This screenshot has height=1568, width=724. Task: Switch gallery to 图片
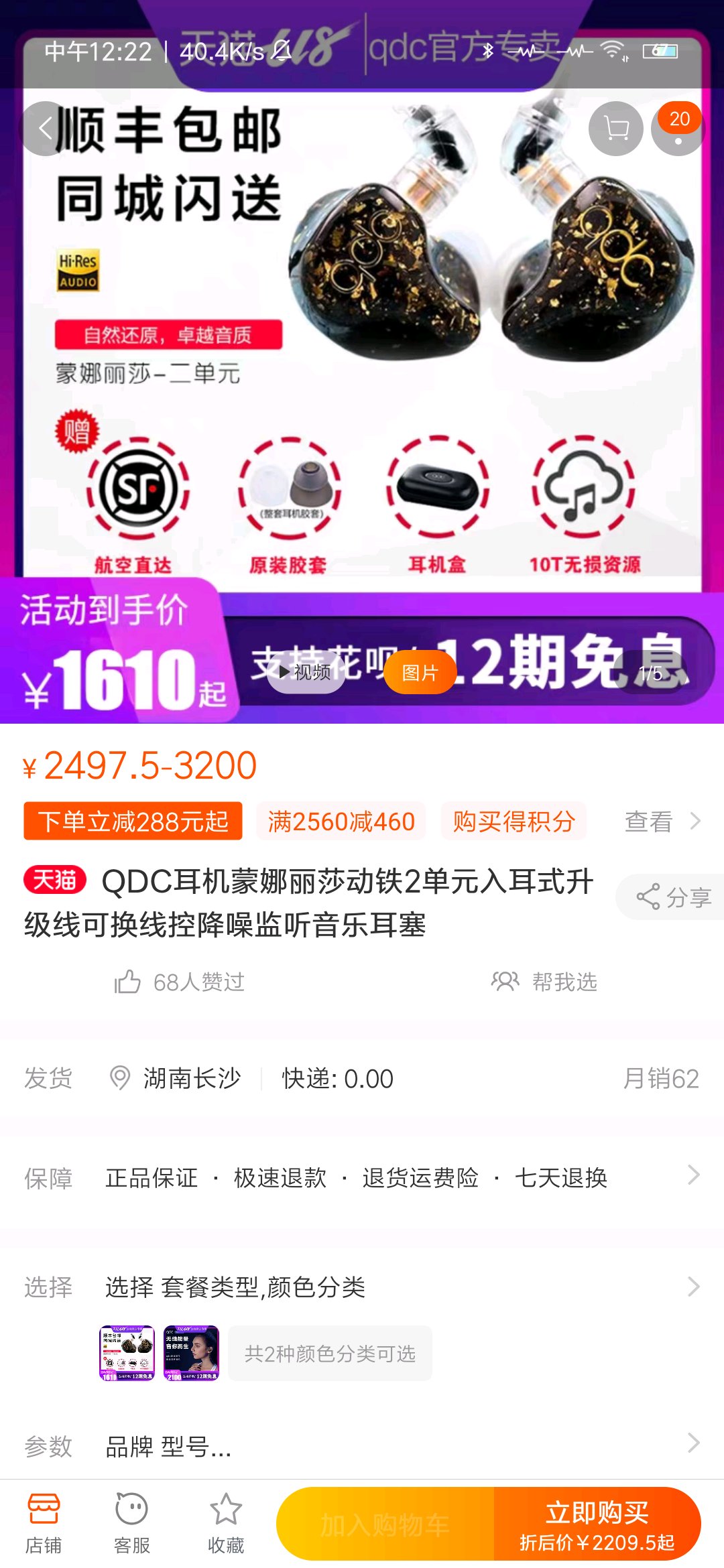point(420,672)
